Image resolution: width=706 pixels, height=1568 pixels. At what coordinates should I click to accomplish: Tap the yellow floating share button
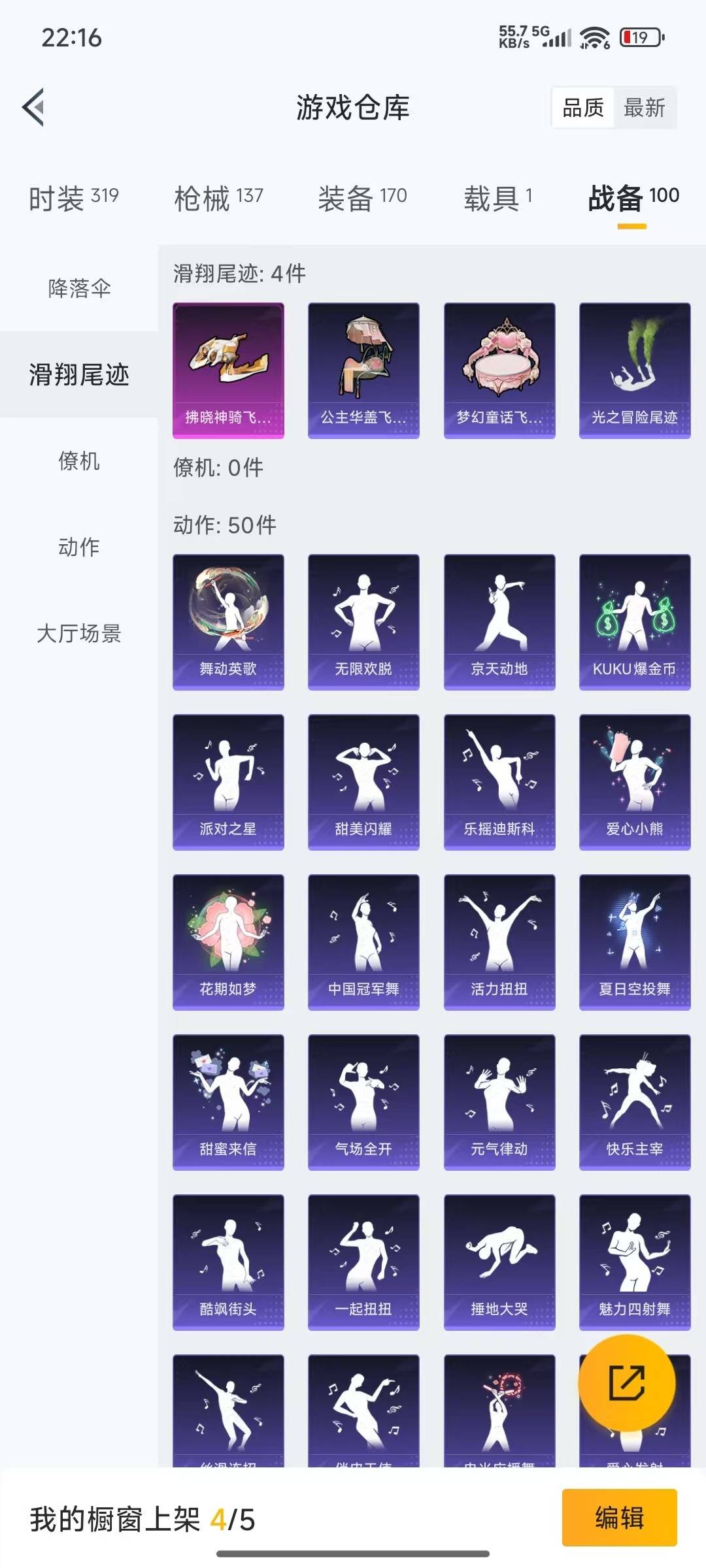(626, 1382)
